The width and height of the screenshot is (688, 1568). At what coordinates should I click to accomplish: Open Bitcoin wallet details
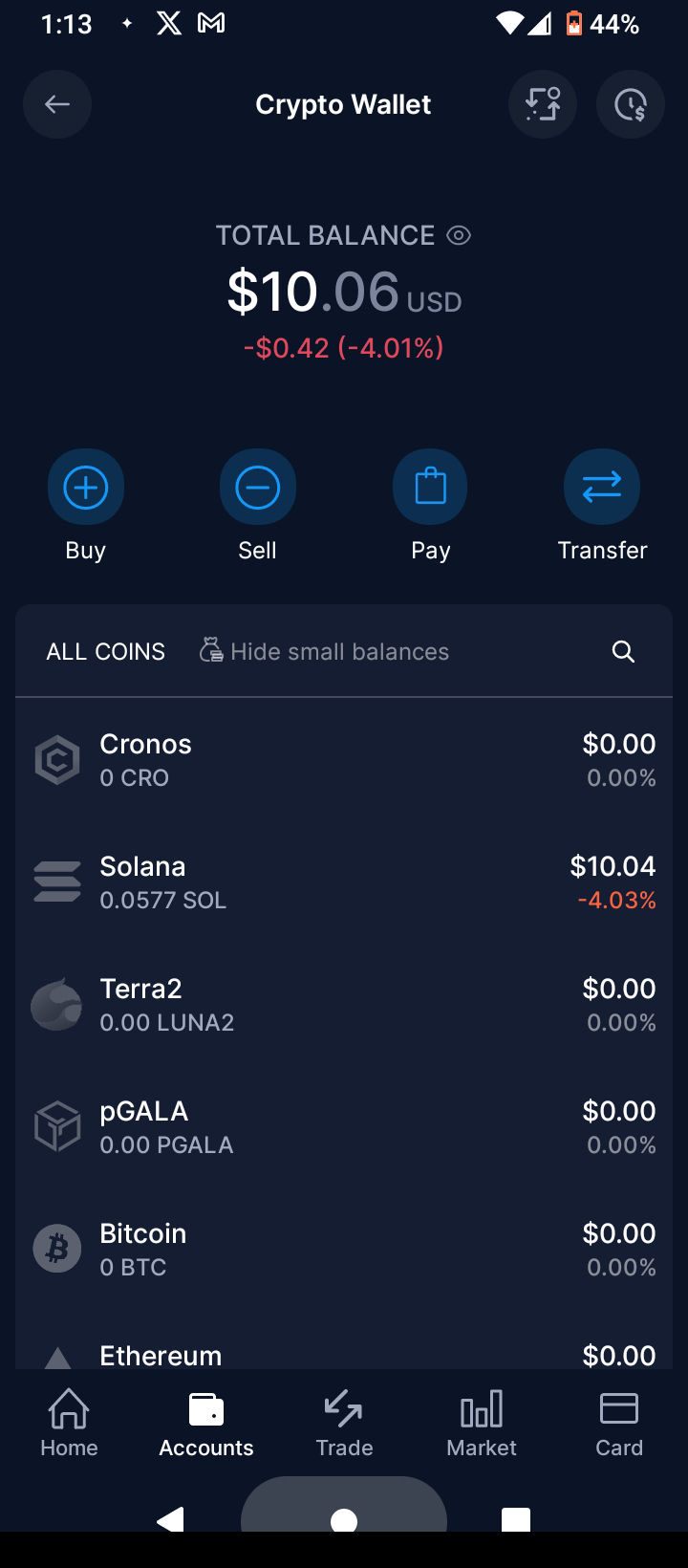pyautogui.click(x=344, y=1250)
